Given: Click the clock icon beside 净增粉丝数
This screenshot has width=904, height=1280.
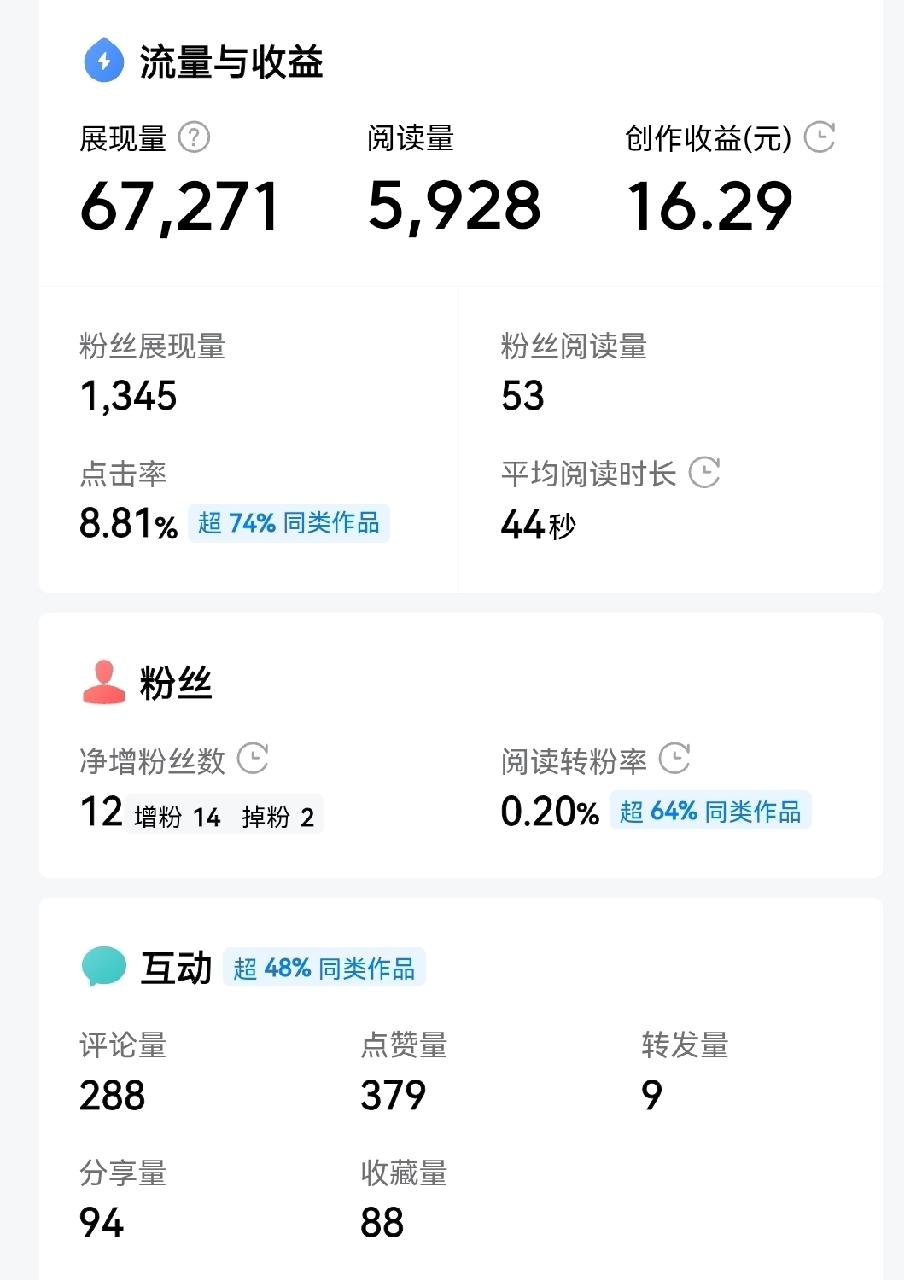Looking at the screenshot, I should click(252, 760).
